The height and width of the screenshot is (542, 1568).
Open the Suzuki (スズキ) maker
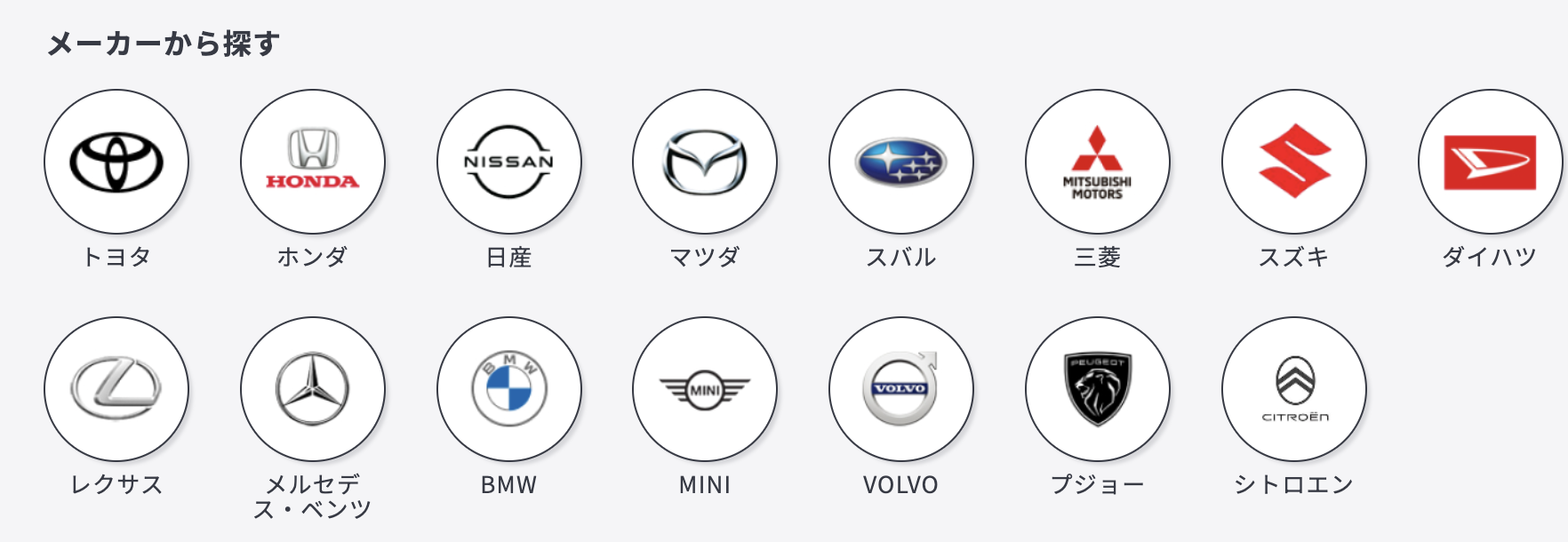[1294, 162]
